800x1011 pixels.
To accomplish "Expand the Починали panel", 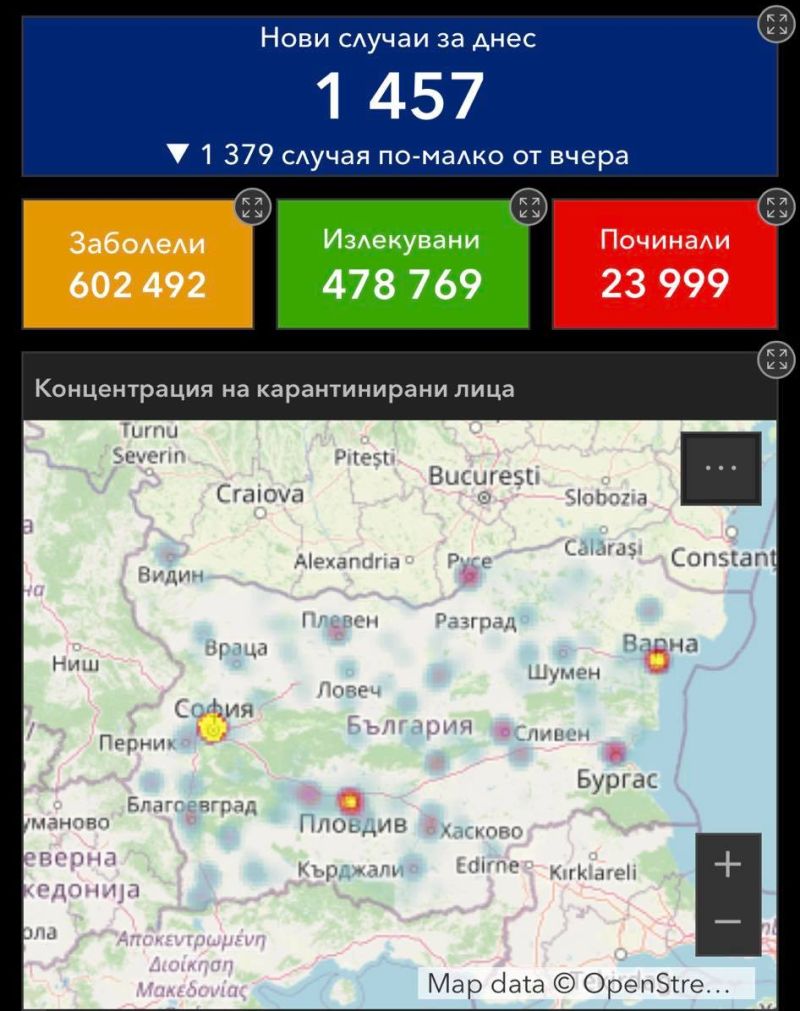I will pyautogui.click(x=776, y=208).
